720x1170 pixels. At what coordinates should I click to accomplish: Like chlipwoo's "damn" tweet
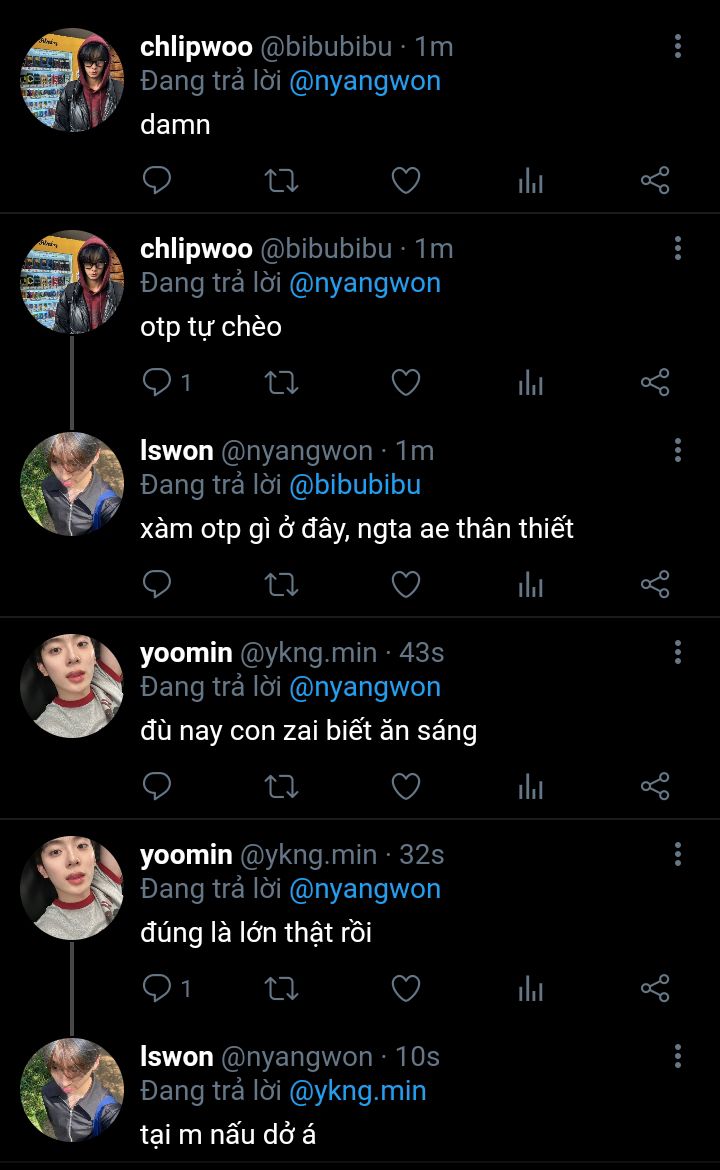[405, 180]
